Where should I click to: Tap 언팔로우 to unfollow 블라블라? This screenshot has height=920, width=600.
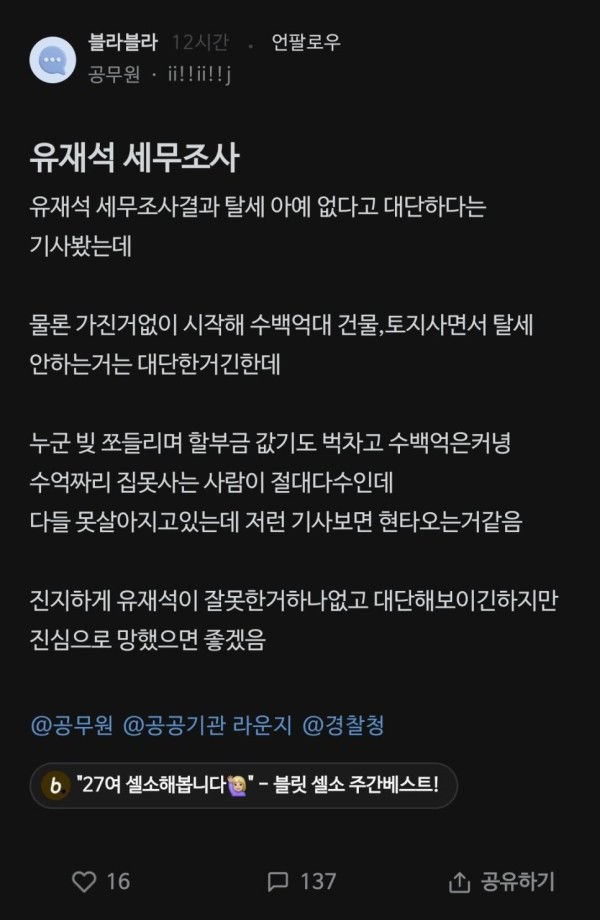(x=306, y=42)
